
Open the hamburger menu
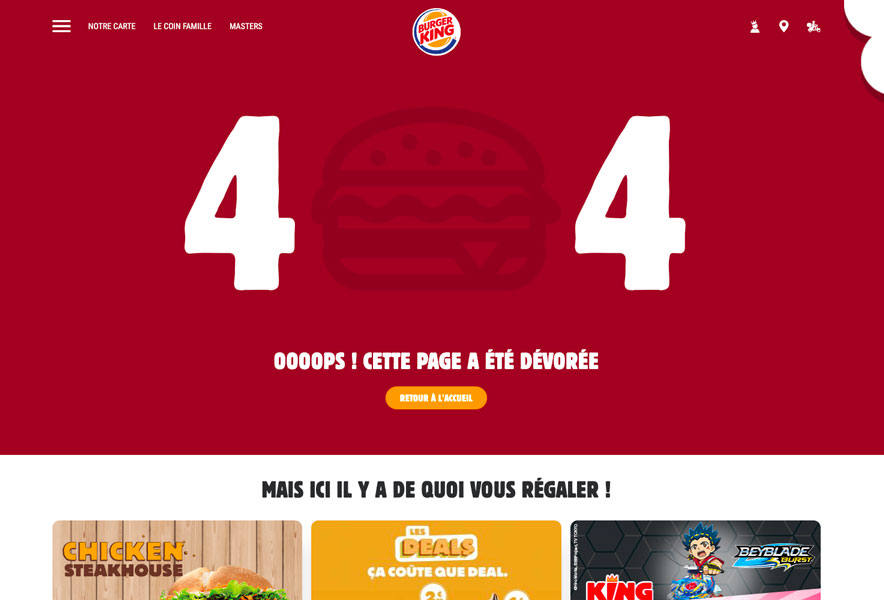[61, 26]
